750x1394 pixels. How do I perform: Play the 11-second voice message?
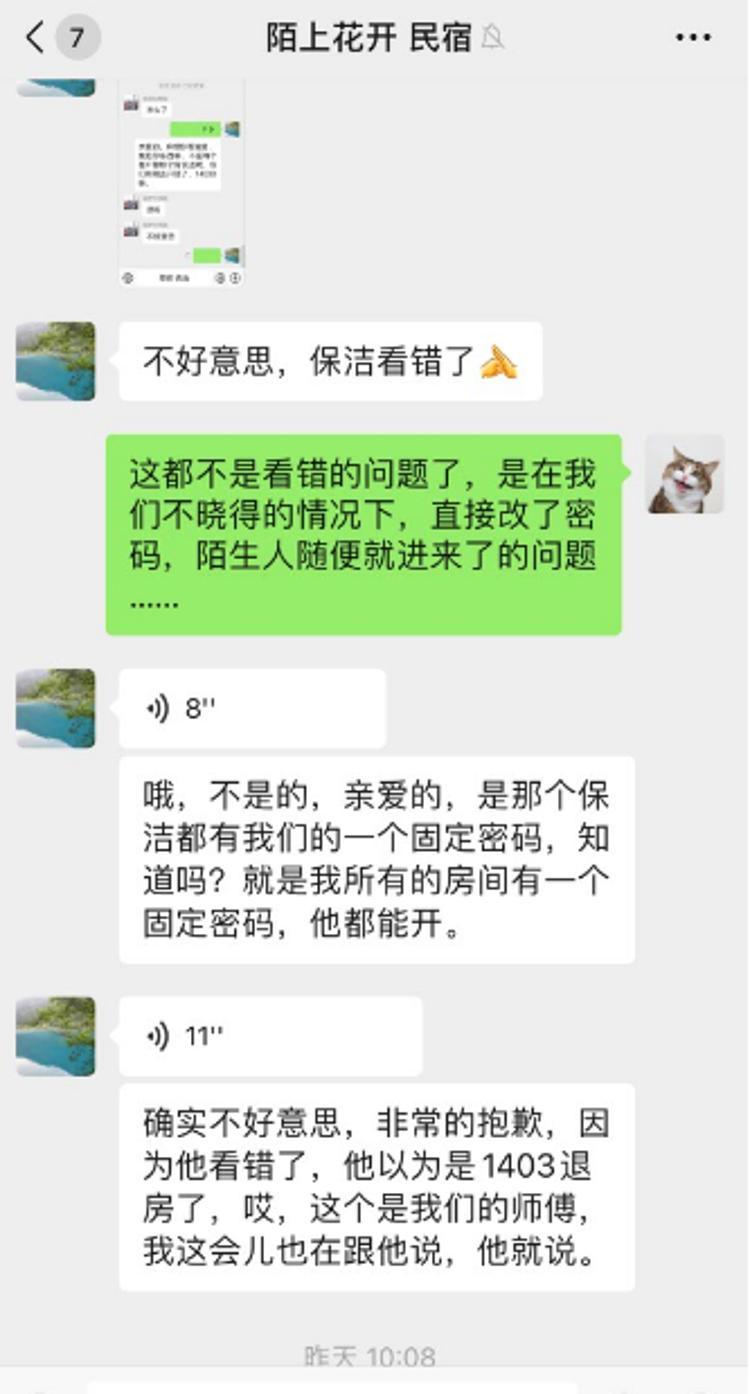(269, 1036)
